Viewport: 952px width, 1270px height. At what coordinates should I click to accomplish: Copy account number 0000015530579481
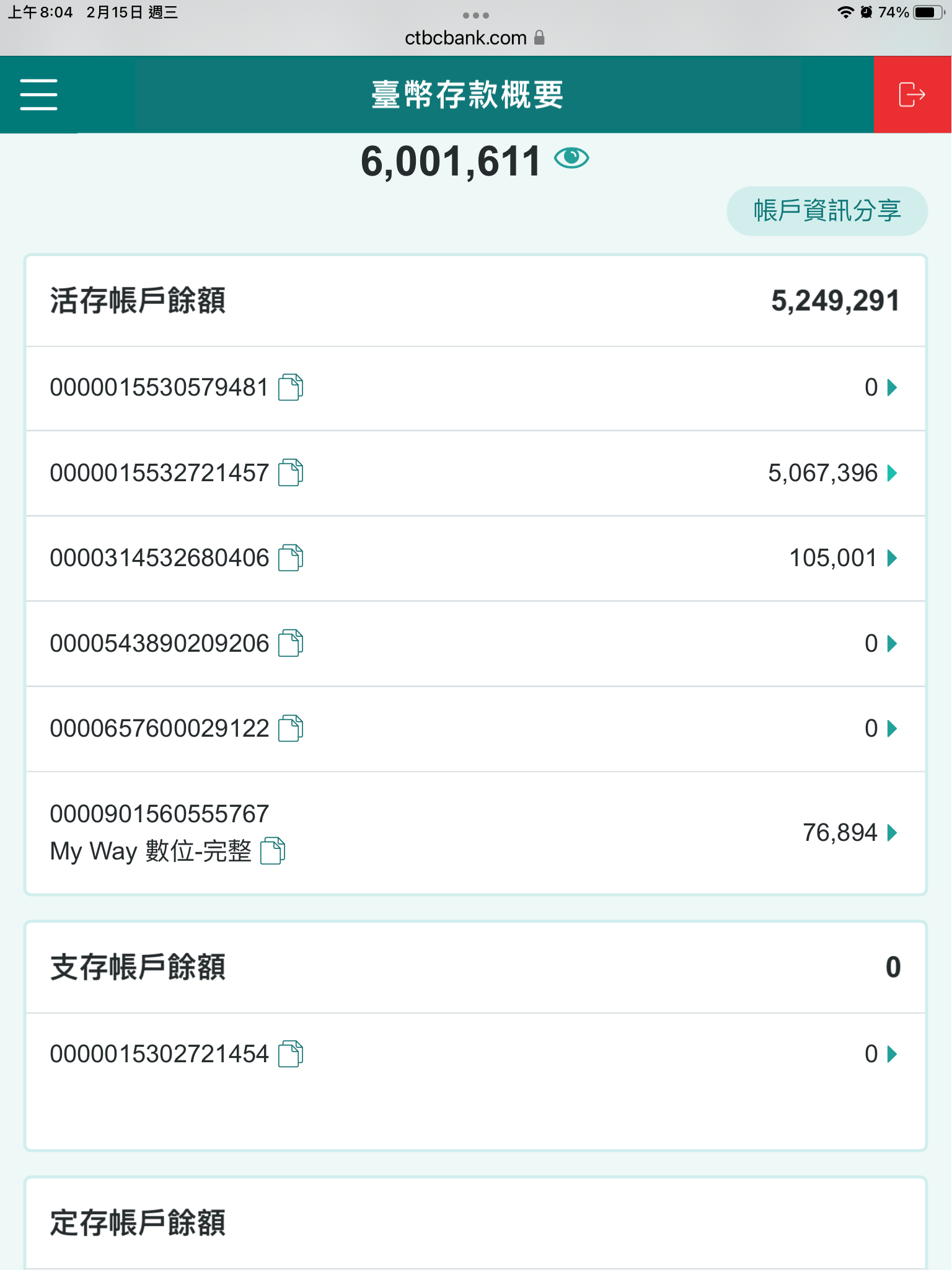pyautogui.click(x=291, y=388)
